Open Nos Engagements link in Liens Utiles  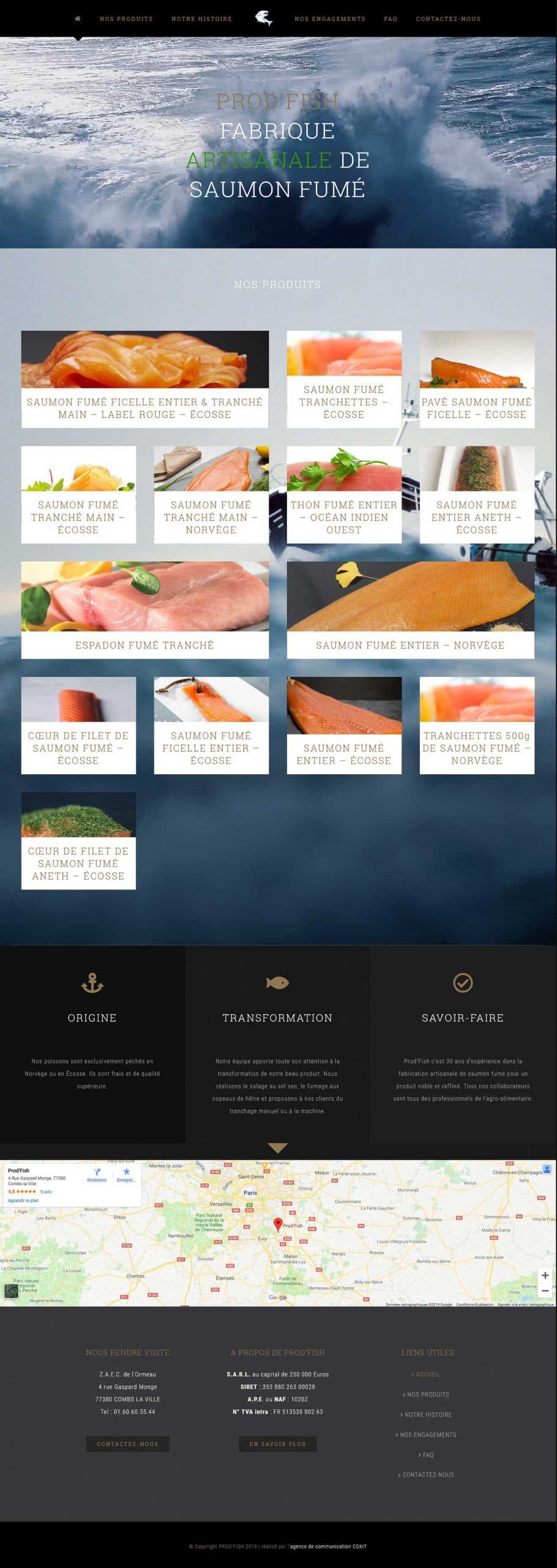[x=428, y=1434]
